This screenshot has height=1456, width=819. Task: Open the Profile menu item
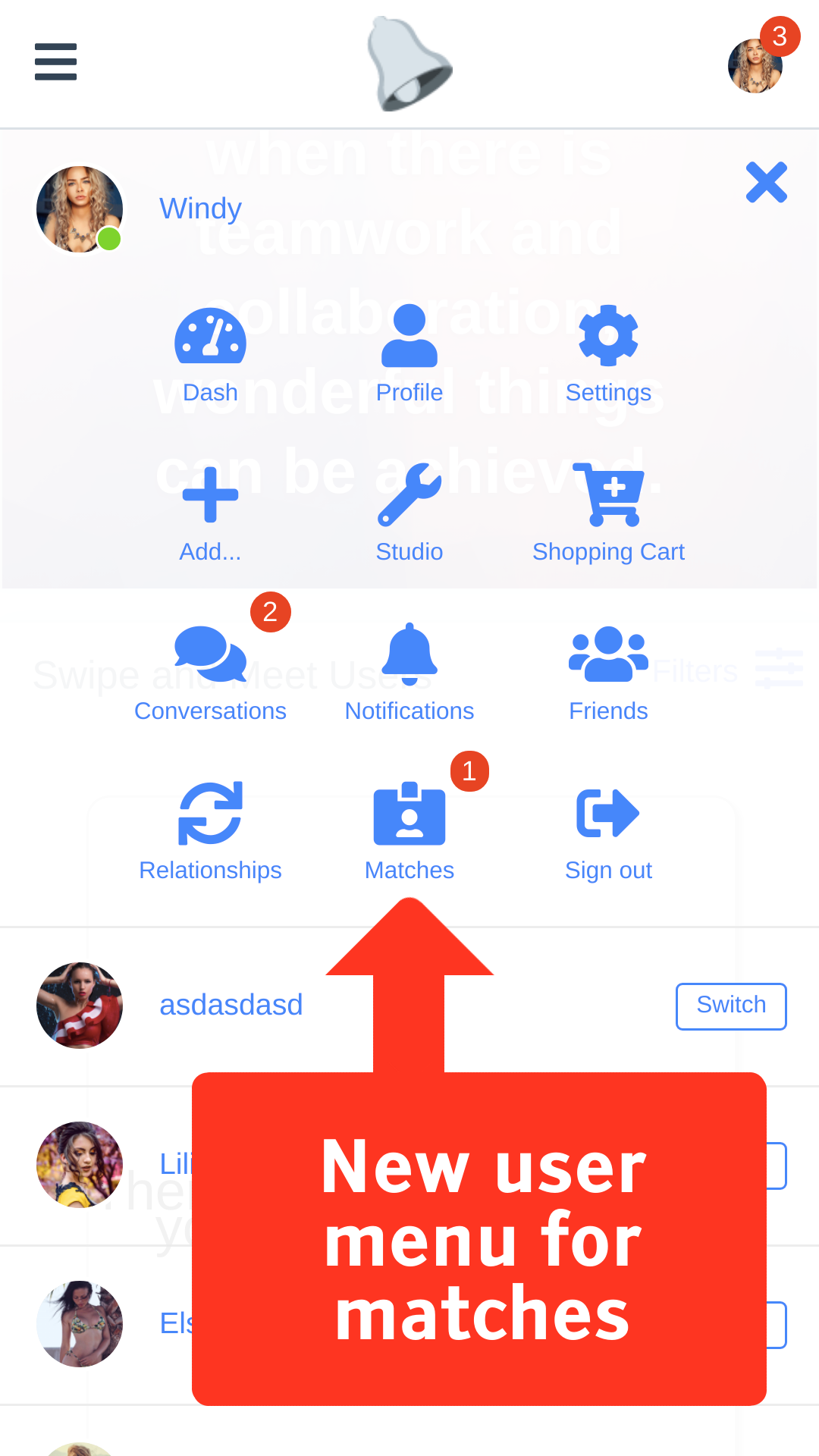point(409,355)
